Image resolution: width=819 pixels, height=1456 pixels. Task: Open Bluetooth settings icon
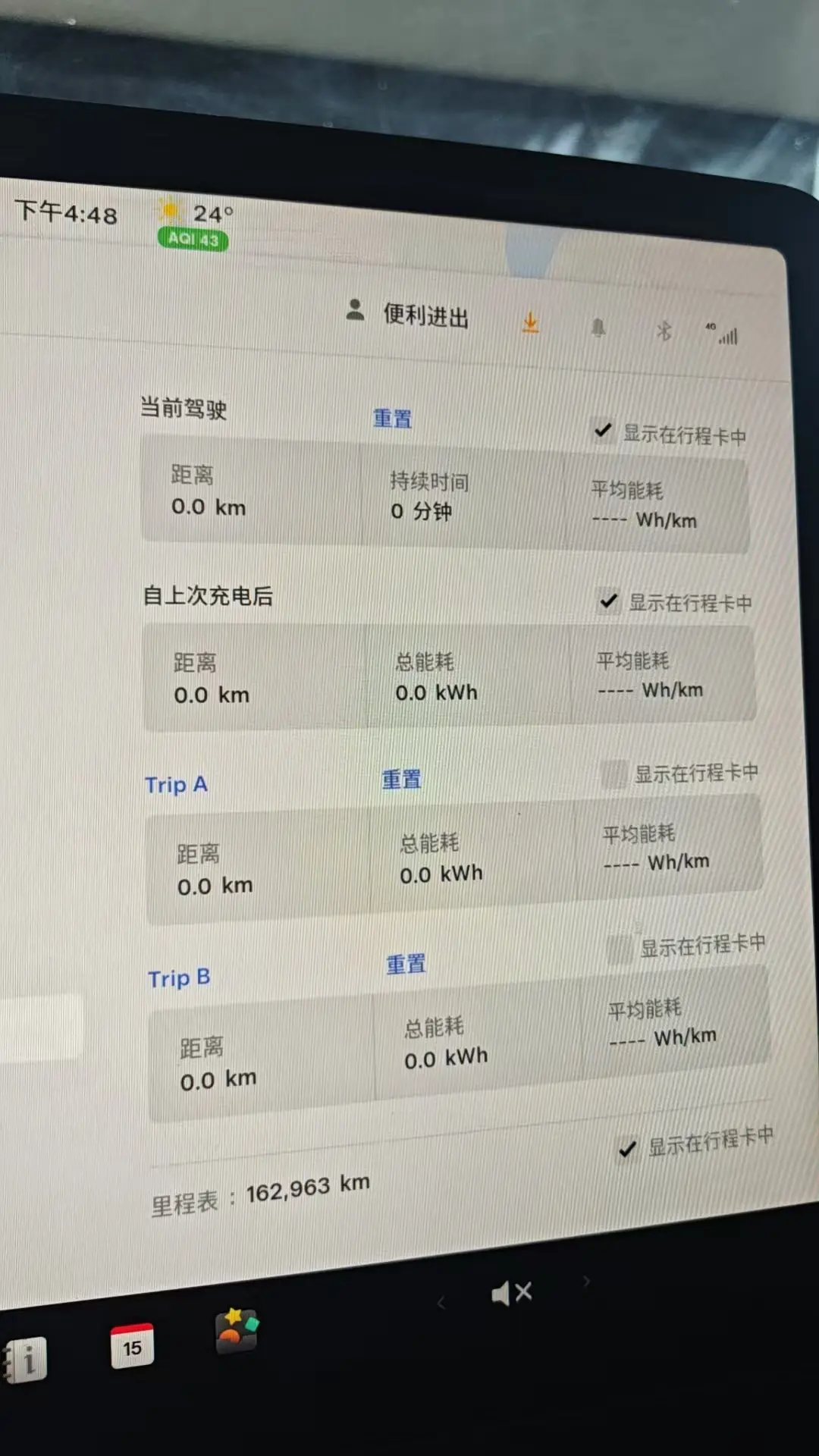pyautogui.click(x=664, y=331)
